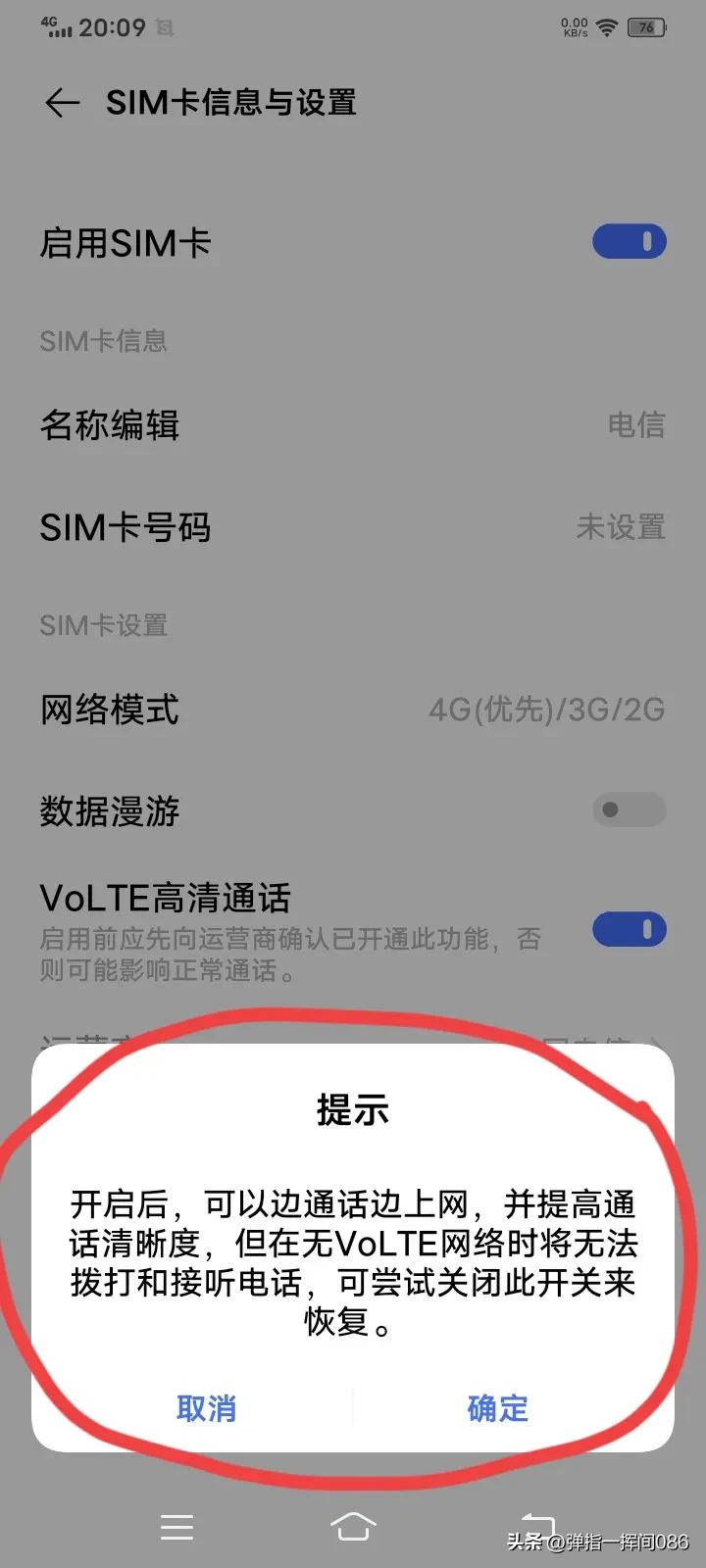Image resolution: width=706 pixels, height=1568 pixels.
Task: Tap the home button in navigation bar
Action: pyautogui.click(x=353, y=1526)
